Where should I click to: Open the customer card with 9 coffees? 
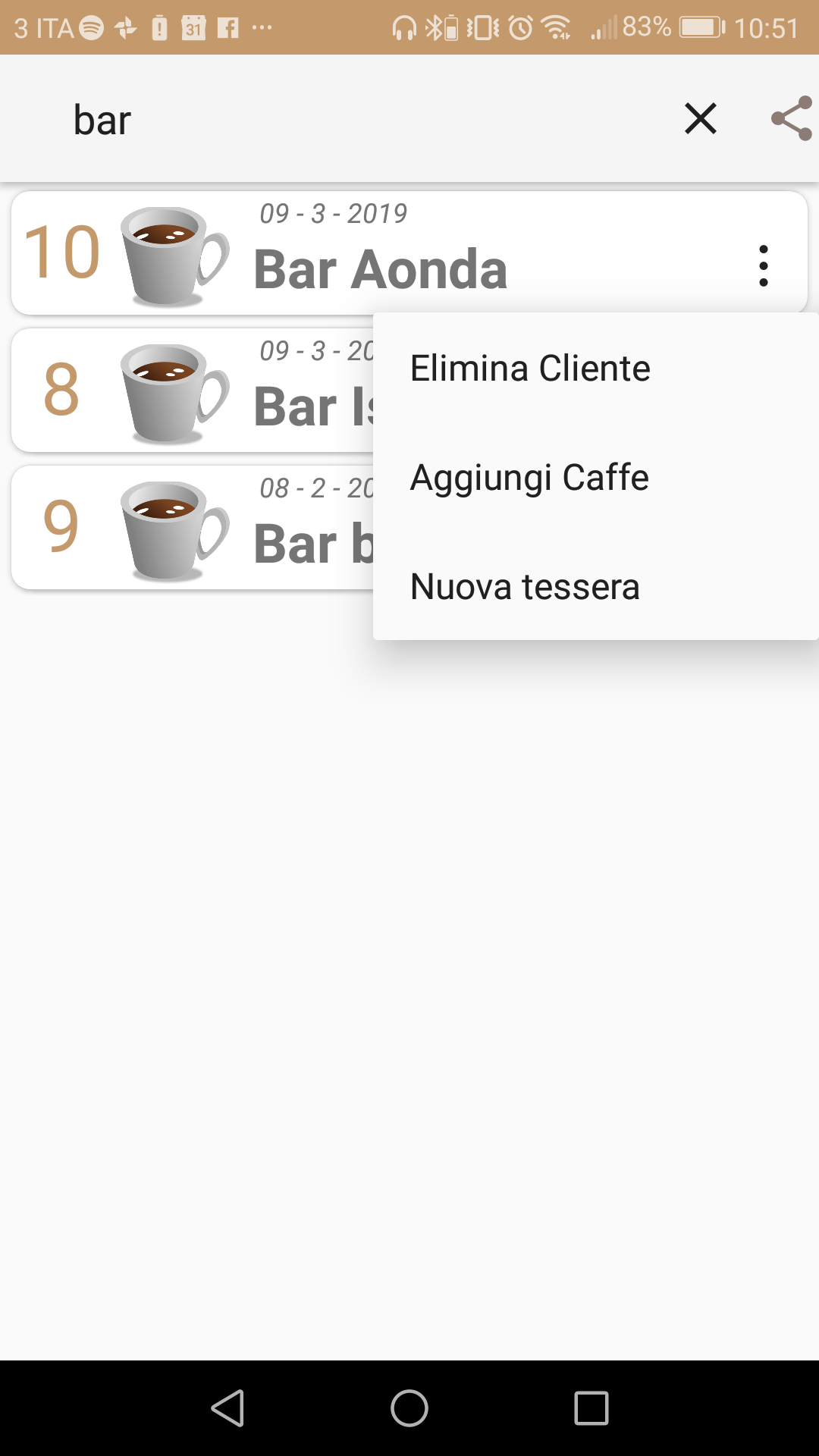tap(190, 529)
